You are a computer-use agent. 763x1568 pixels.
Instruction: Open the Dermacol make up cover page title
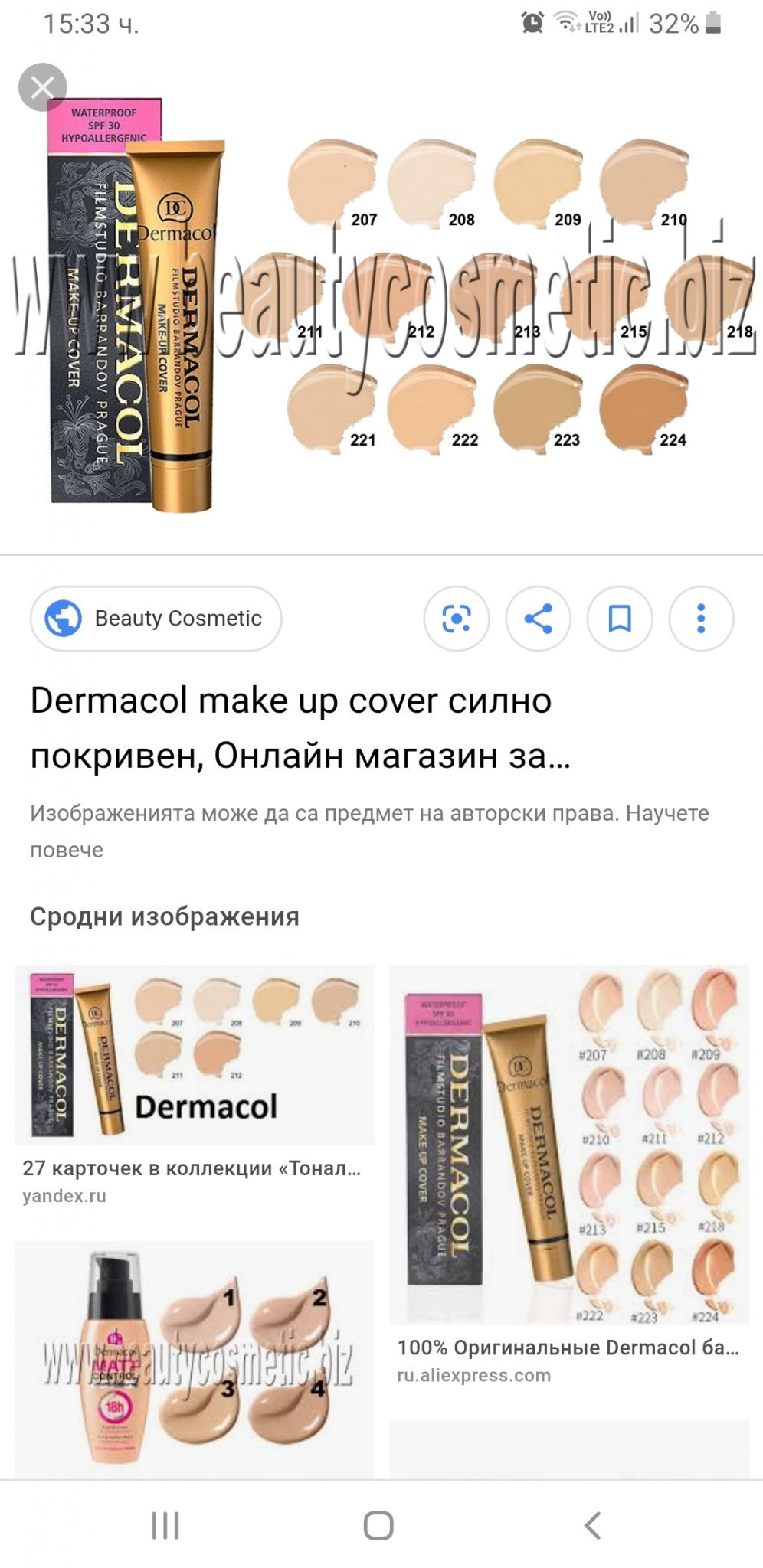click(299, 727)
